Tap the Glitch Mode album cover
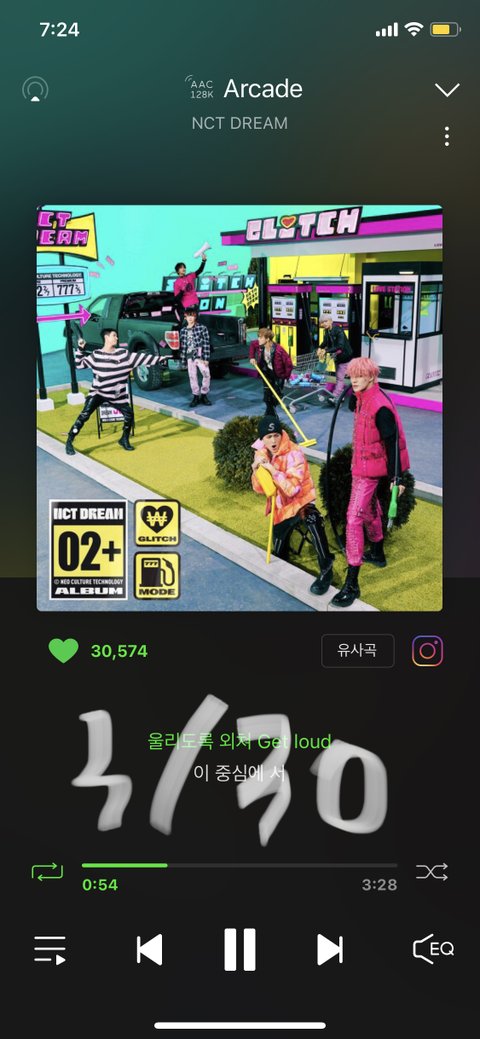480x1039 pixels. tap(239, 408)
